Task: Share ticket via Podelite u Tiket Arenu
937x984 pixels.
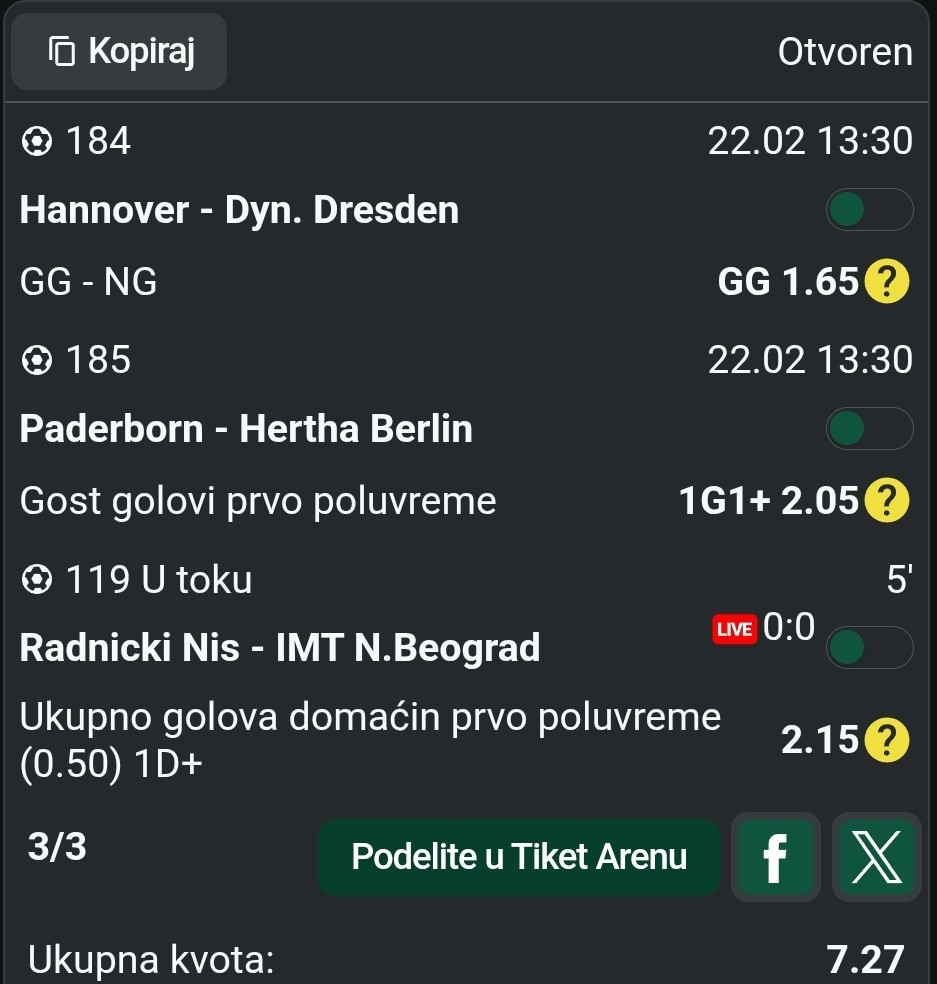Action: pos(518,857)
